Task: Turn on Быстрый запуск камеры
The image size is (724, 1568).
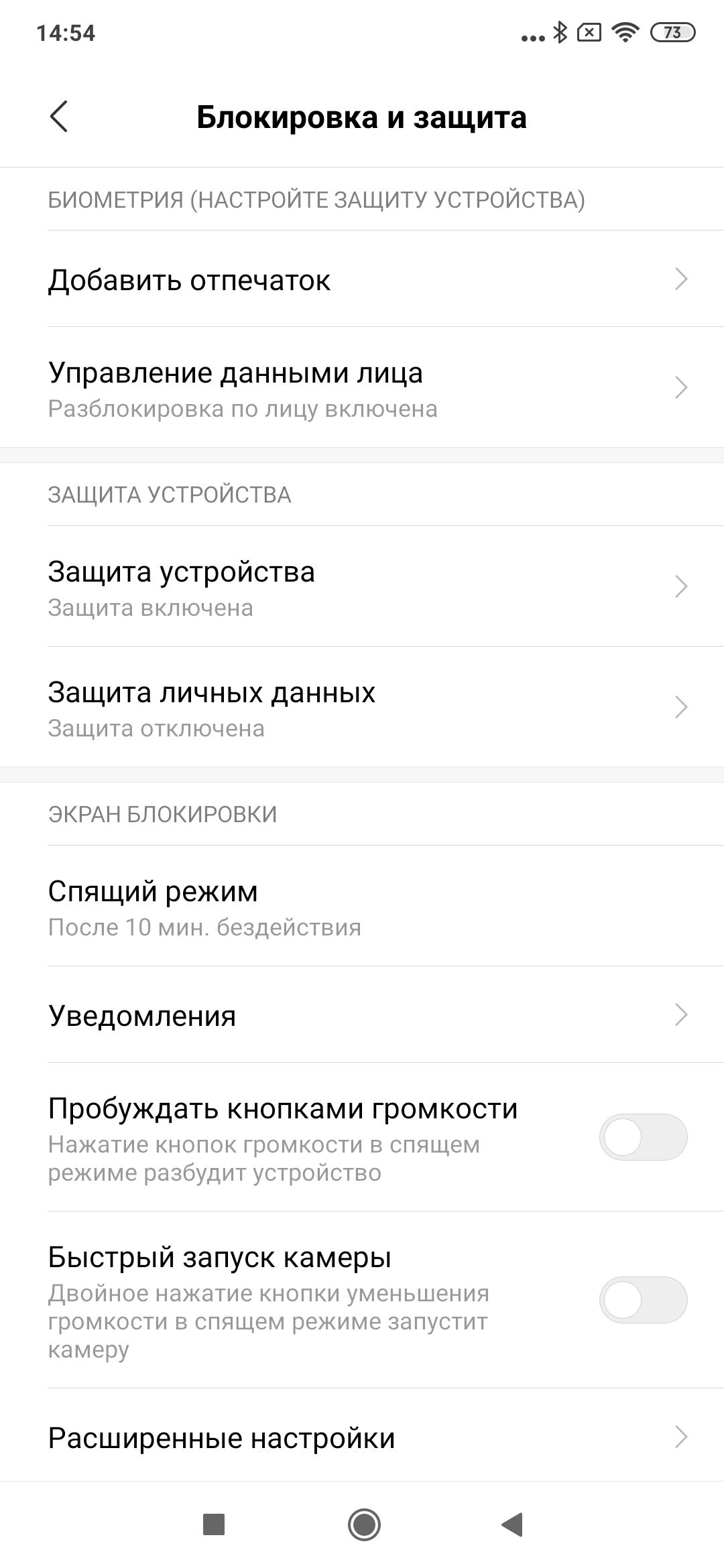Action: (x=643, y=1300)
